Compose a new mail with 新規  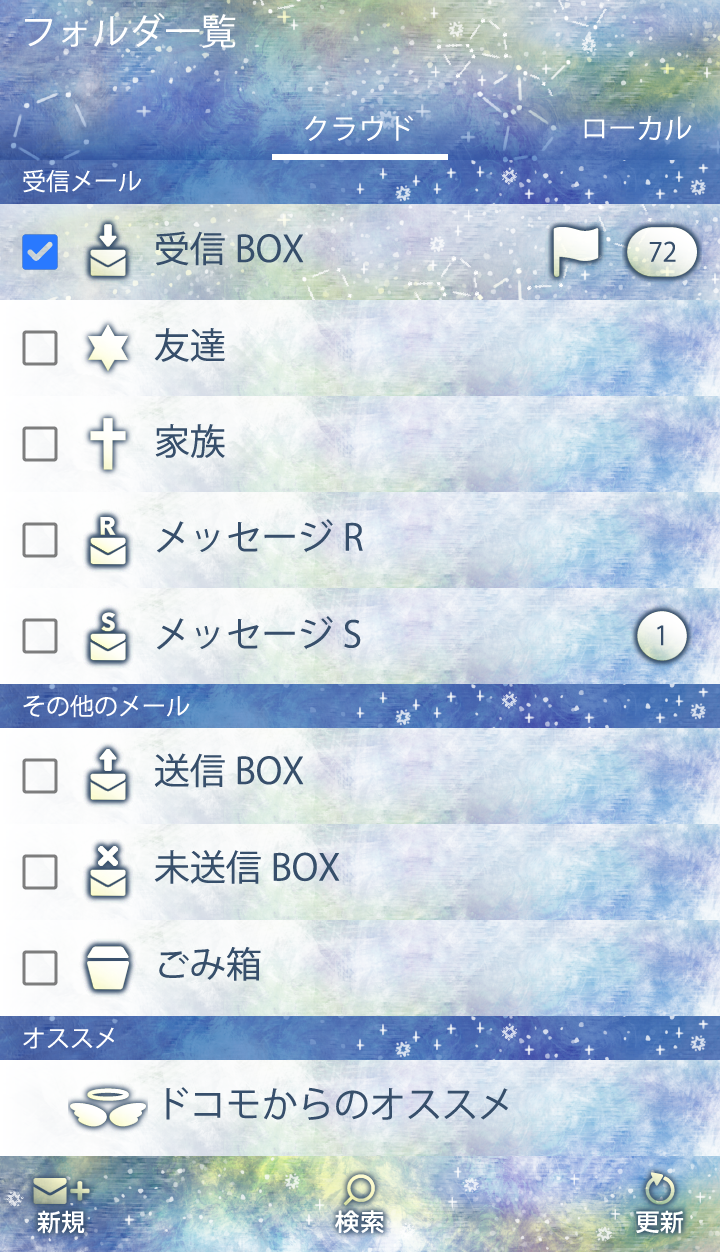pyautogui.click(x=61, y=1205)
